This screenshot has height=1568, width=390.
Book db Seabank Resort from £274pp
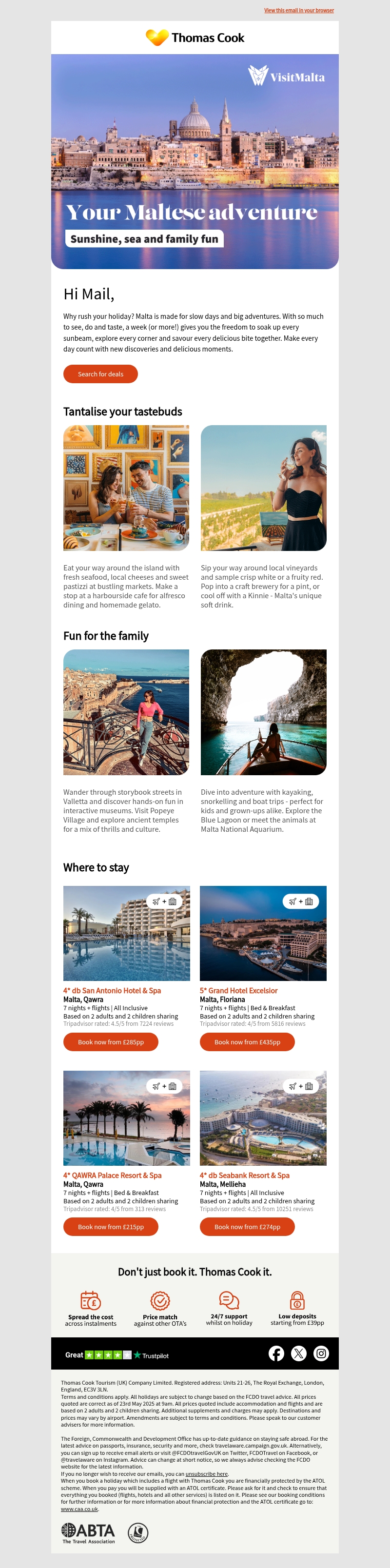coord(247,1227)
